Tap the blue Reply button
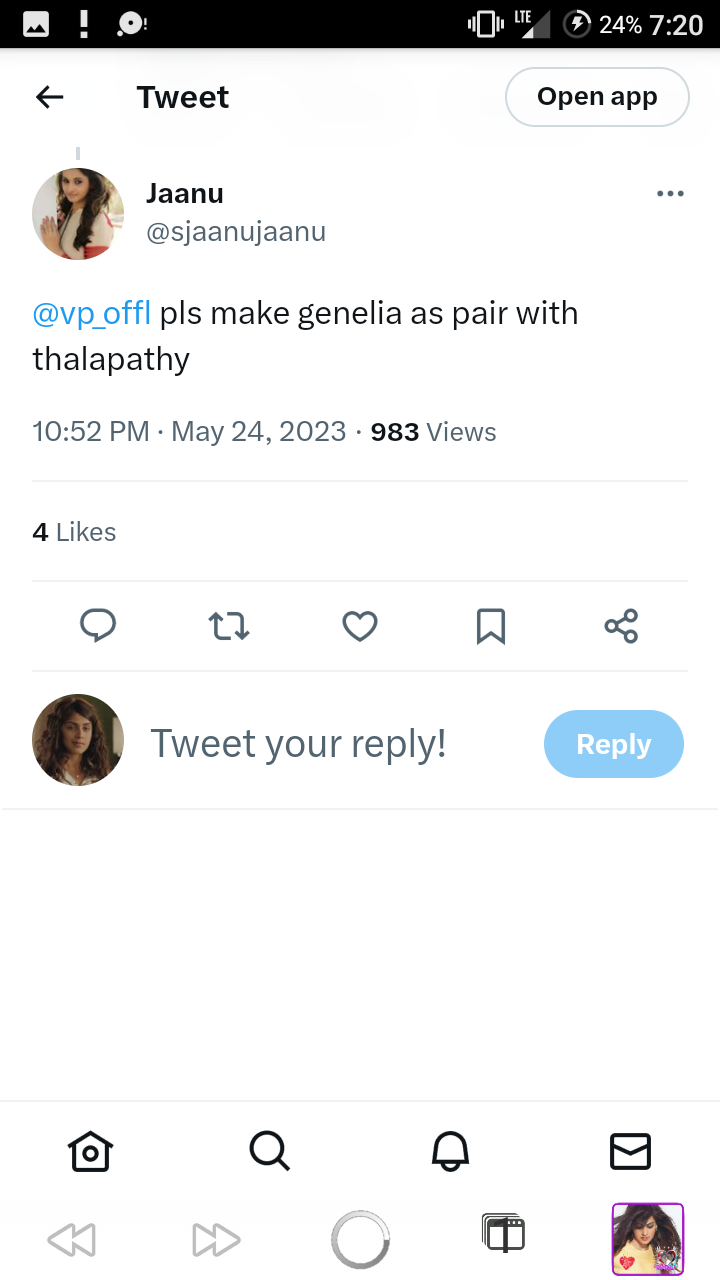This screenshot has width=720, height=1280. click(614, 744)
